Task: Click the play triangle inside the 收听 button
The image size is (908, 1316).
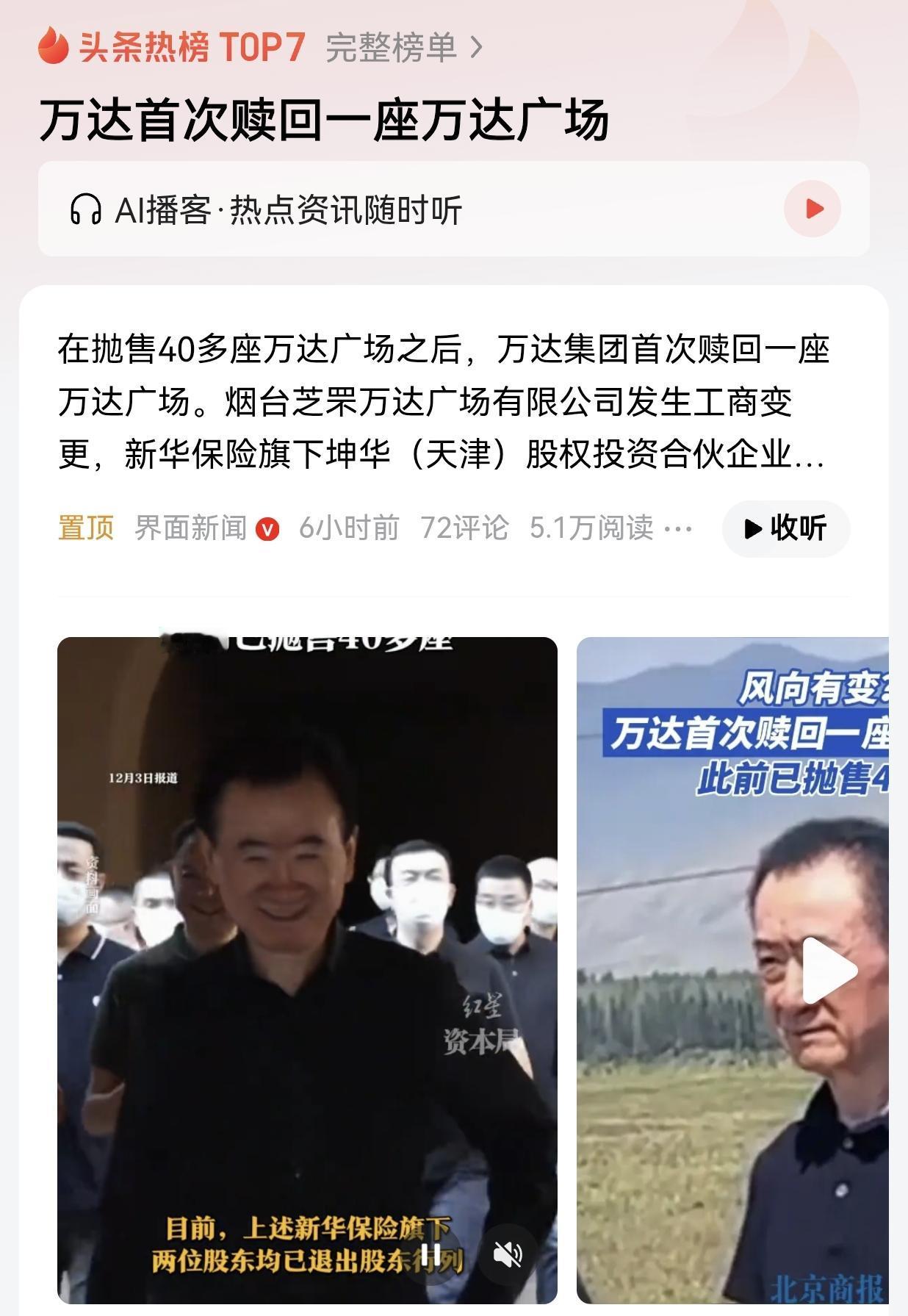Action: [x=752, y=527]
